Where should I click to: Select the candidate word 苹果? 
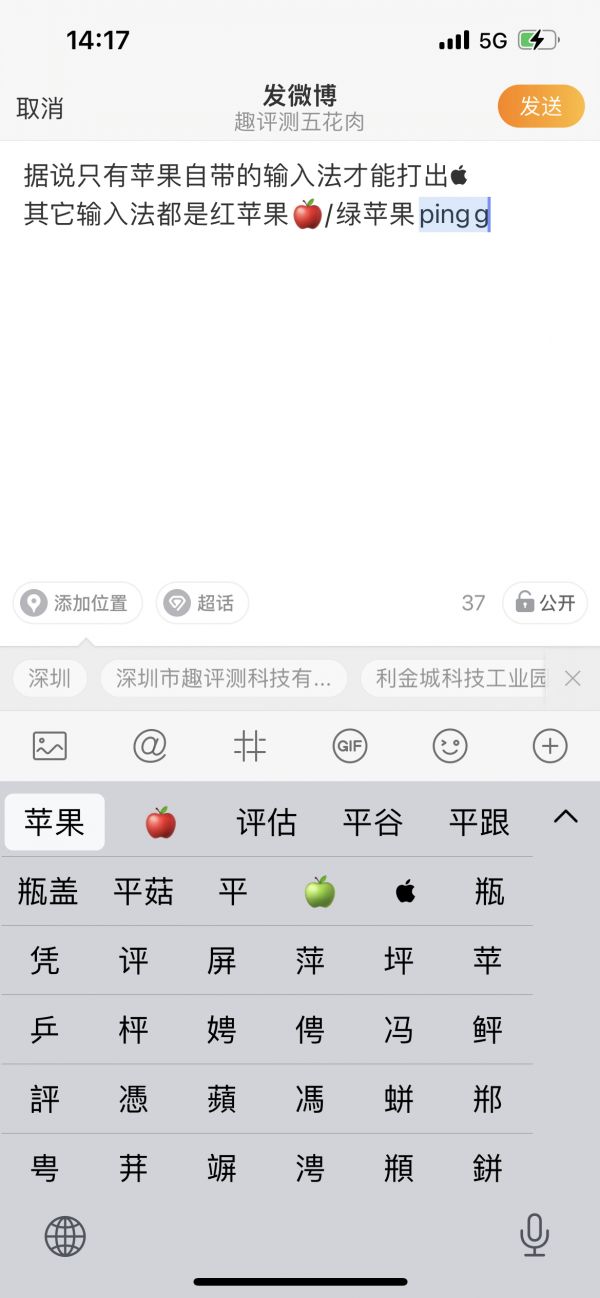coord(55,822)
